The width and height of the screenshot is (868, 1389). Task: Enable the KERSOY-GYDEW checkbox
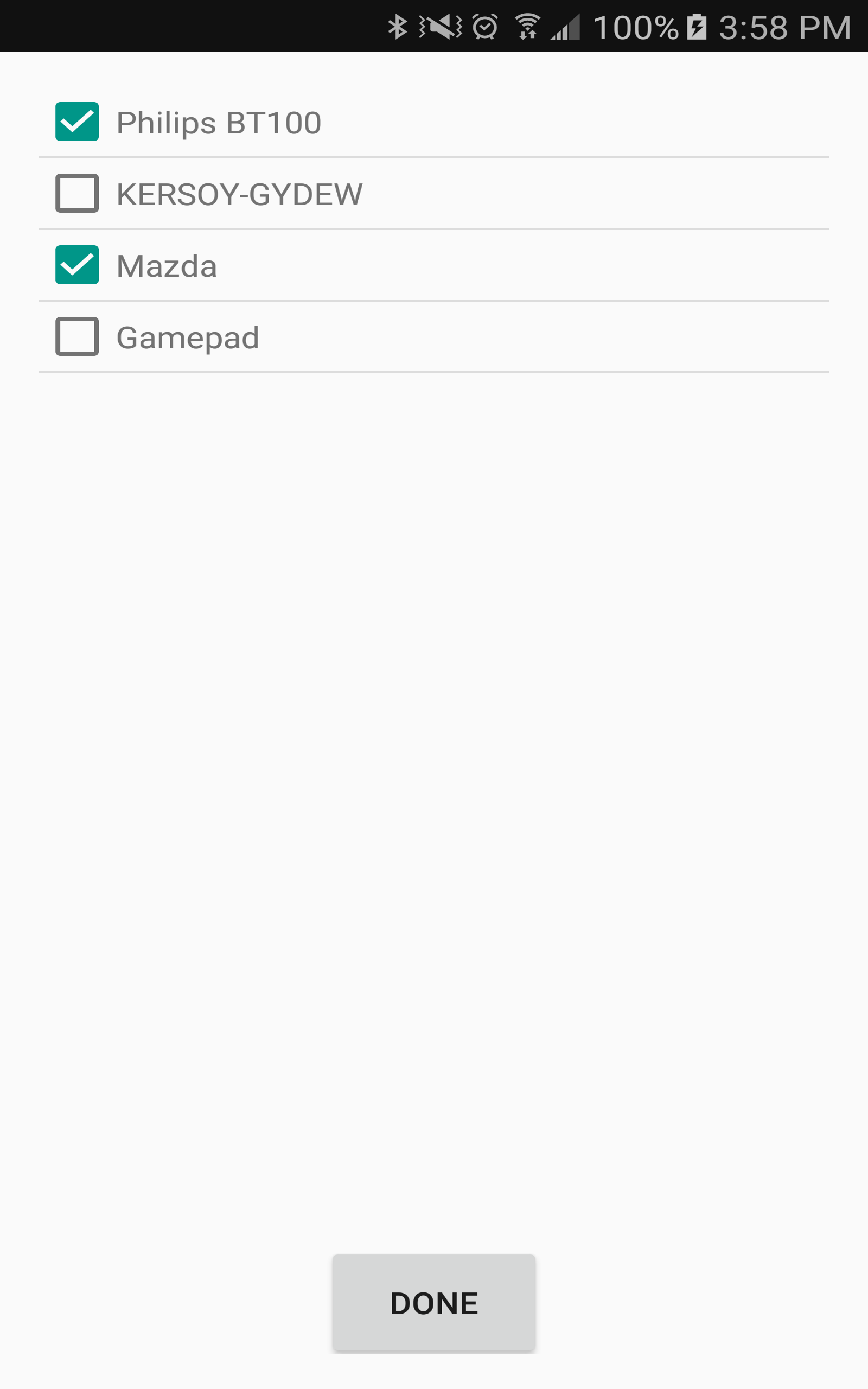point(78,193)
